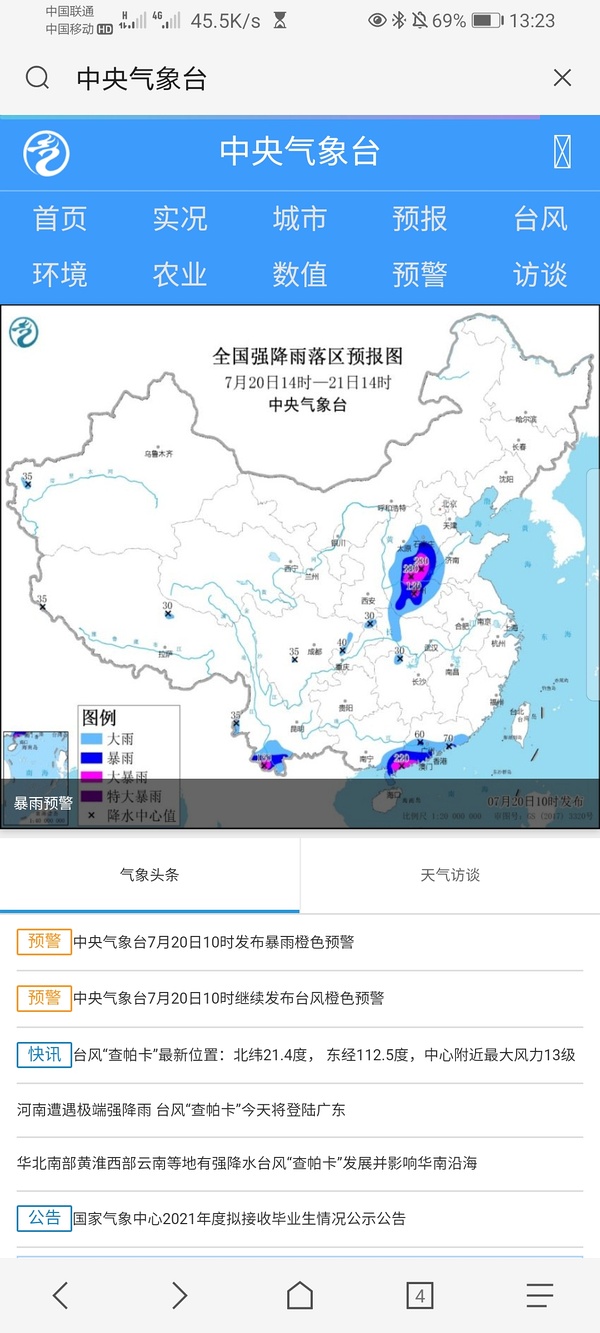The width and height of the screenshot is (600, 1333).
Task: Select the 台风 section
Action: pyautogui.click(x=540, y=219)
